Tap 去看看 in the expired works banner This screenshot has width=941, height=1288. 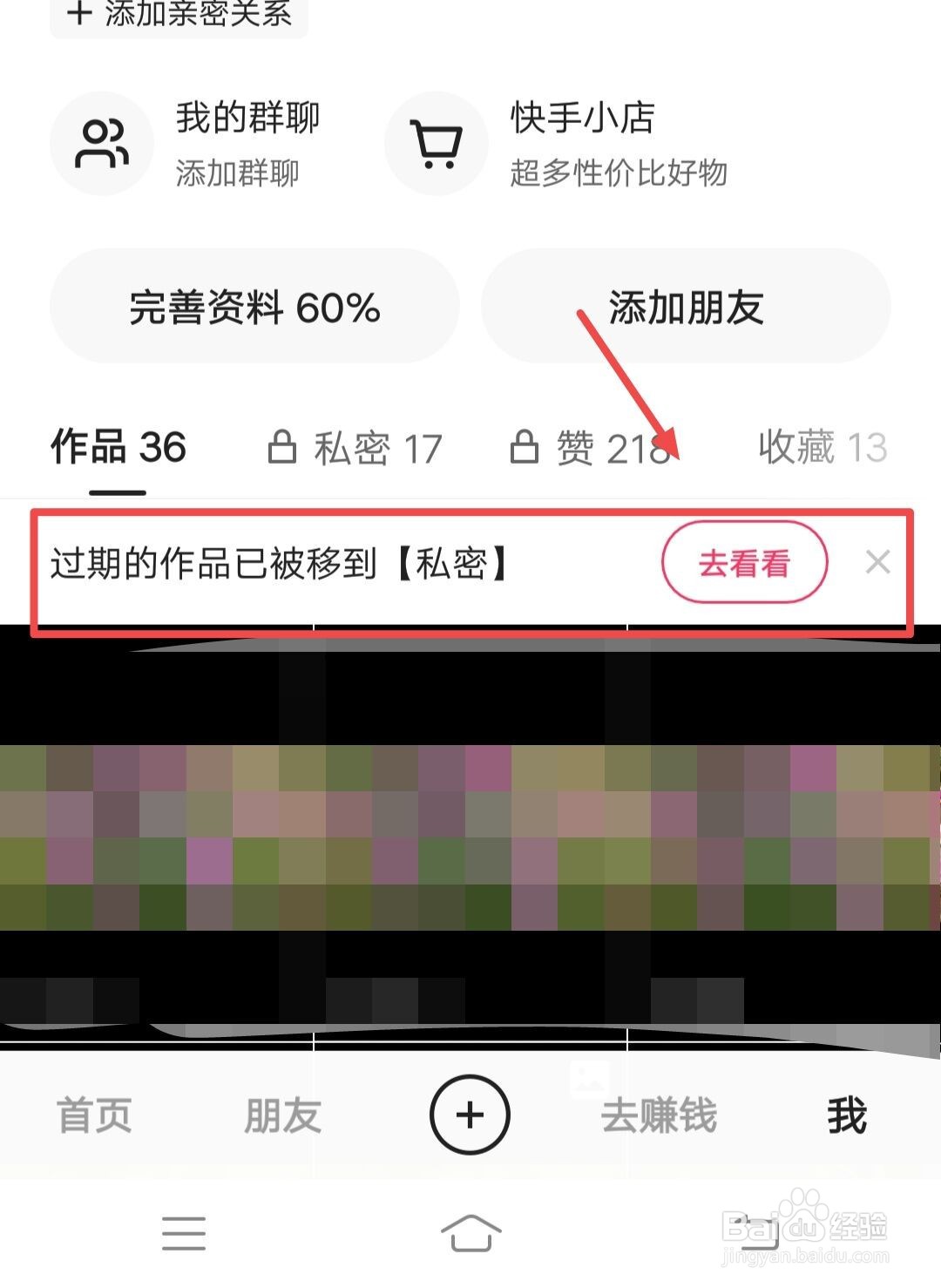(x=745, y=563)
